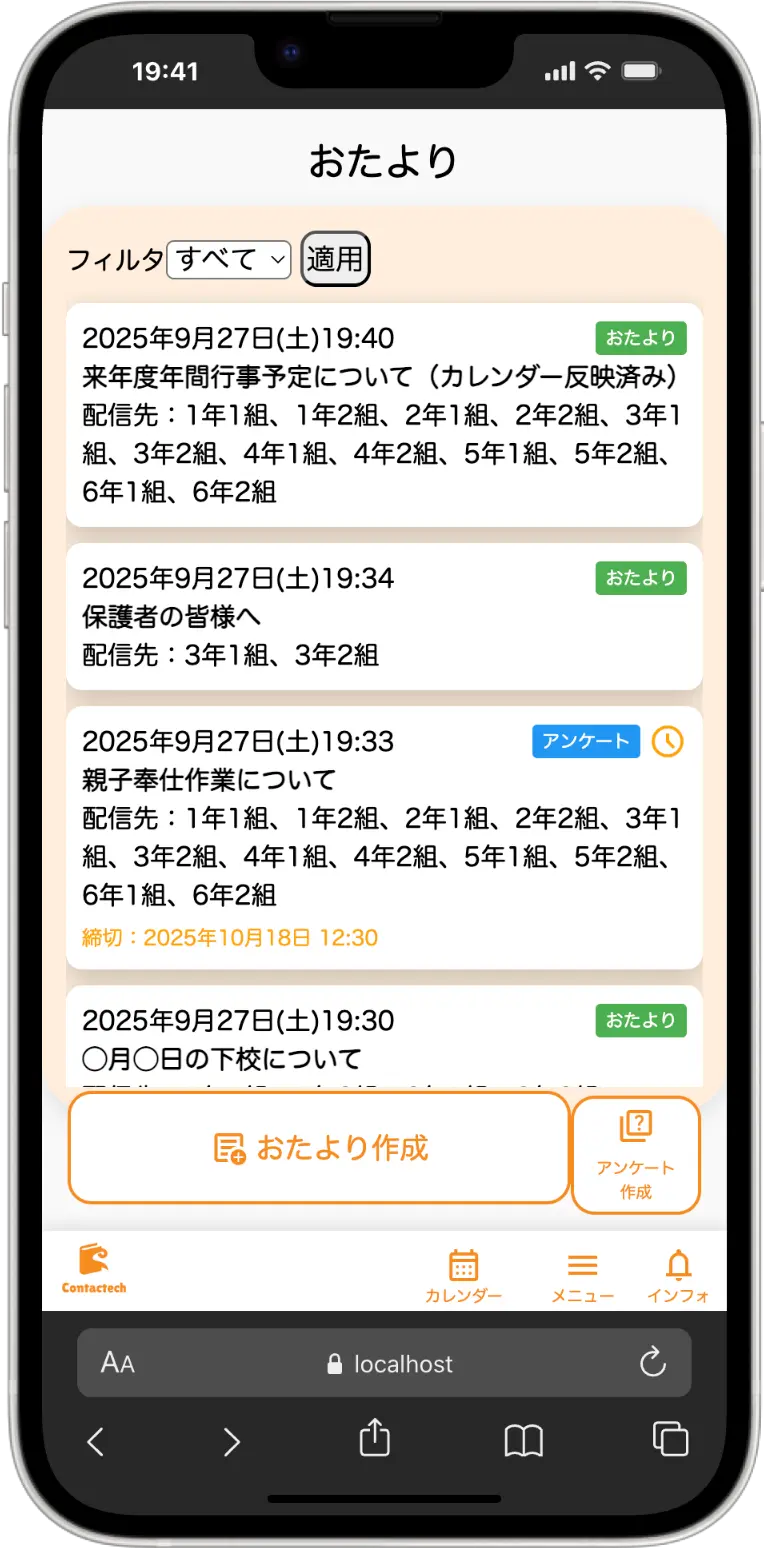Open the すべて filter dropdown

[228, 258]
